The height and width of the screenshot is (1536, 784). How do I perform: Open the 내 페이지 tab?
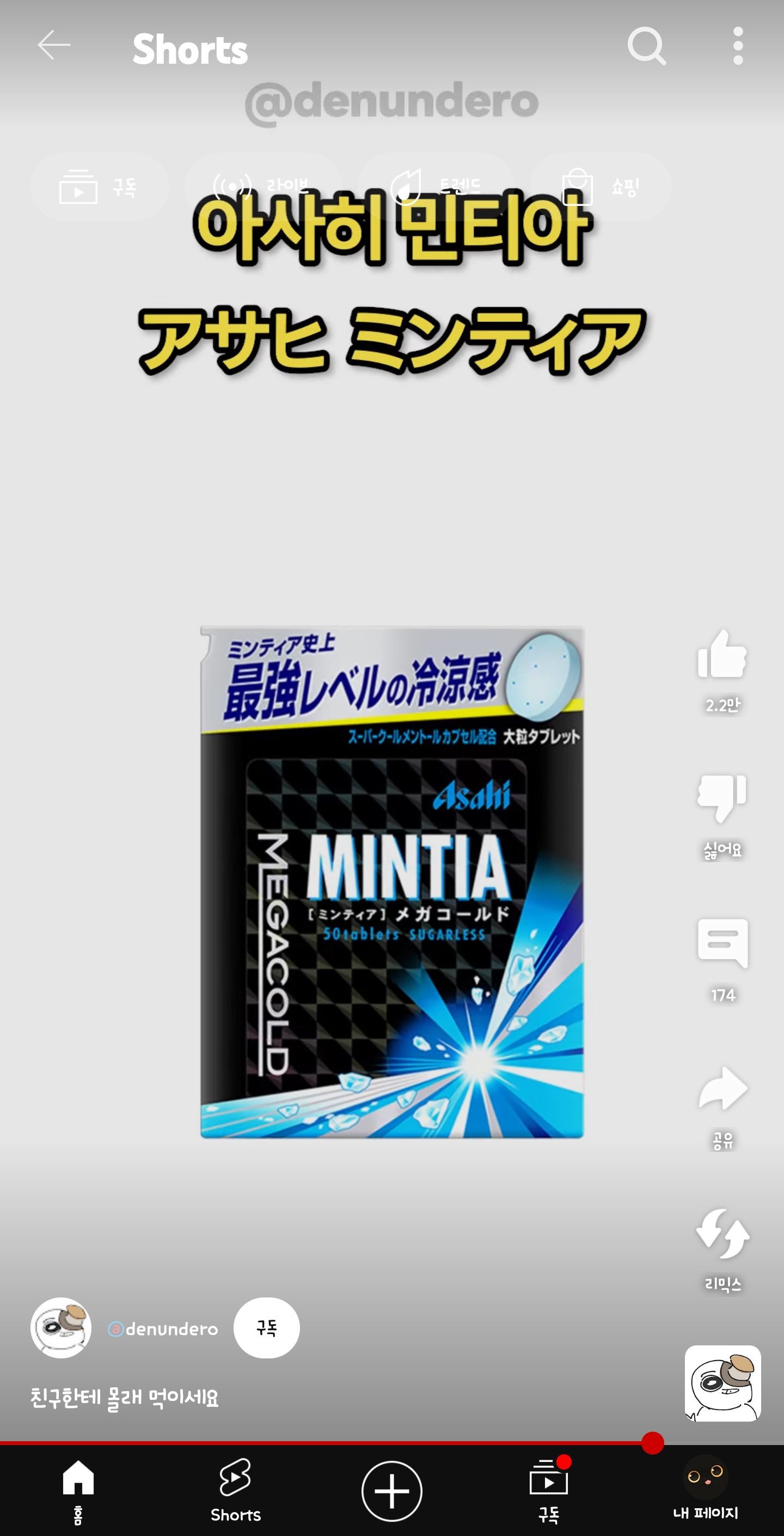705,1489
